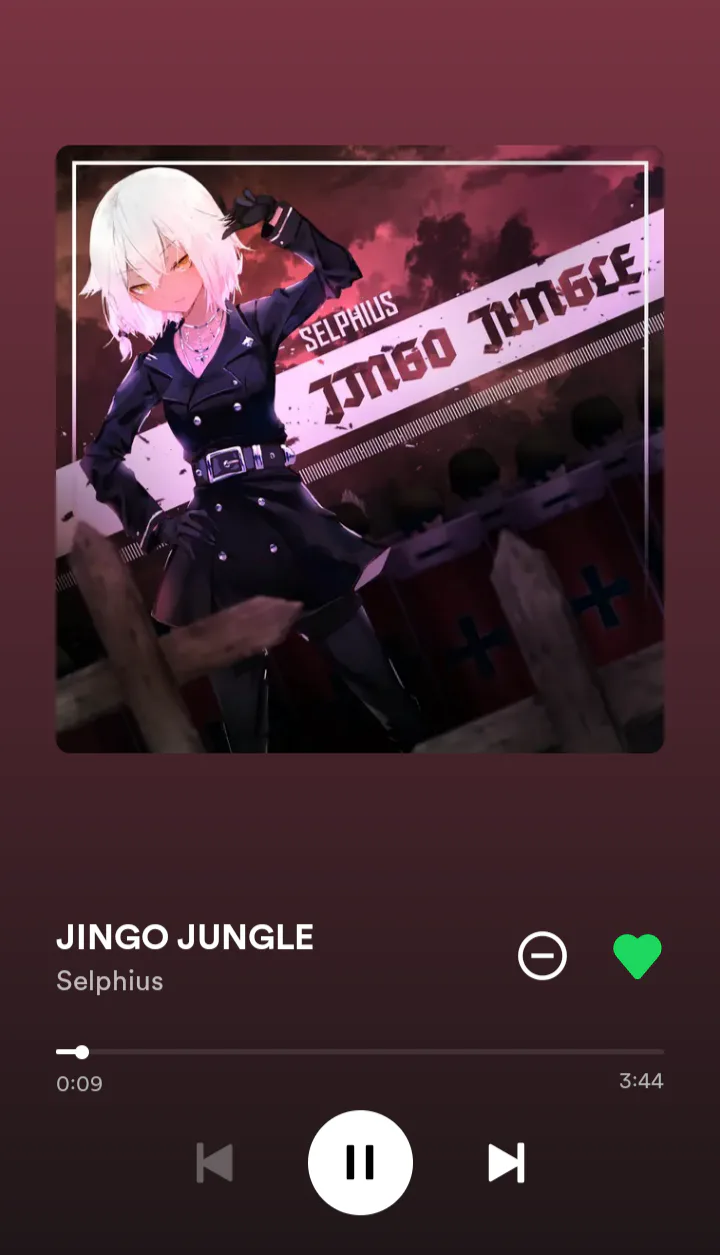Hide this song with the minus icon
The height and width of the screenshot is (1255, 720).
tap(542, 957)
